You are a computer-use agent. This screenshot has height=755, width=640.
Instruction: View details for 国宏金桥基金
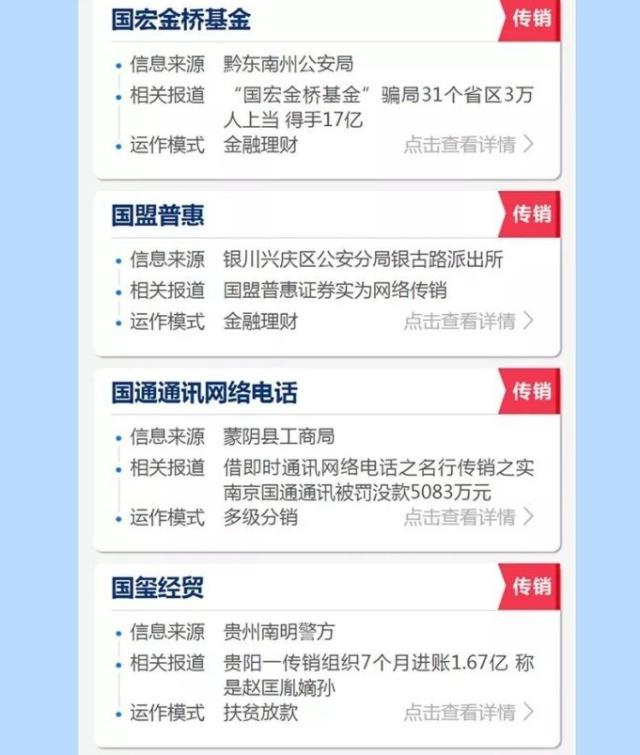(x=468, y=145)
